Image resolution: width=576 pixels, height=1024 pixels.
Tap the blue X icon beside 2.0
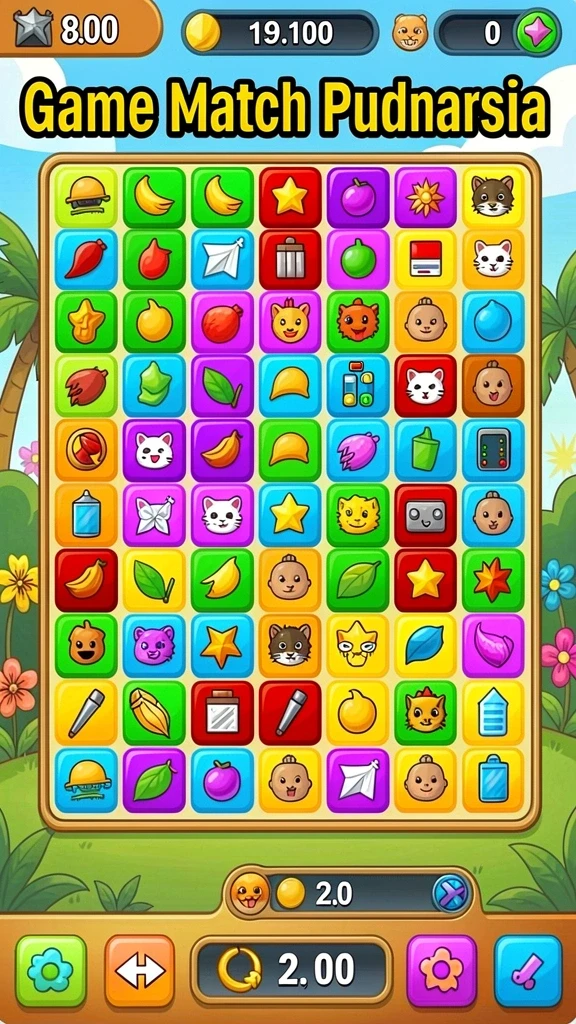click(x=451, y=893)
